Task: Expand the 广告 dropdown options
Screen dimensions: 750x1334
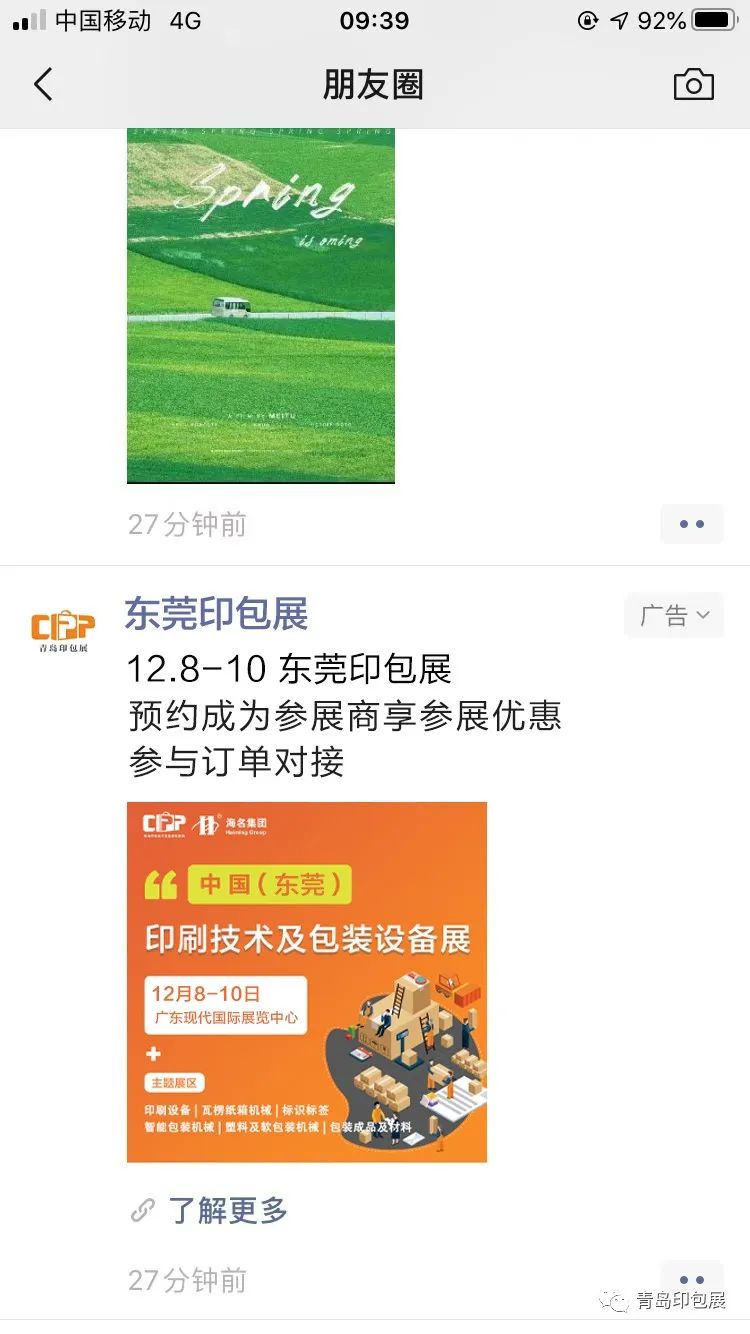Action: click(674, 615)
